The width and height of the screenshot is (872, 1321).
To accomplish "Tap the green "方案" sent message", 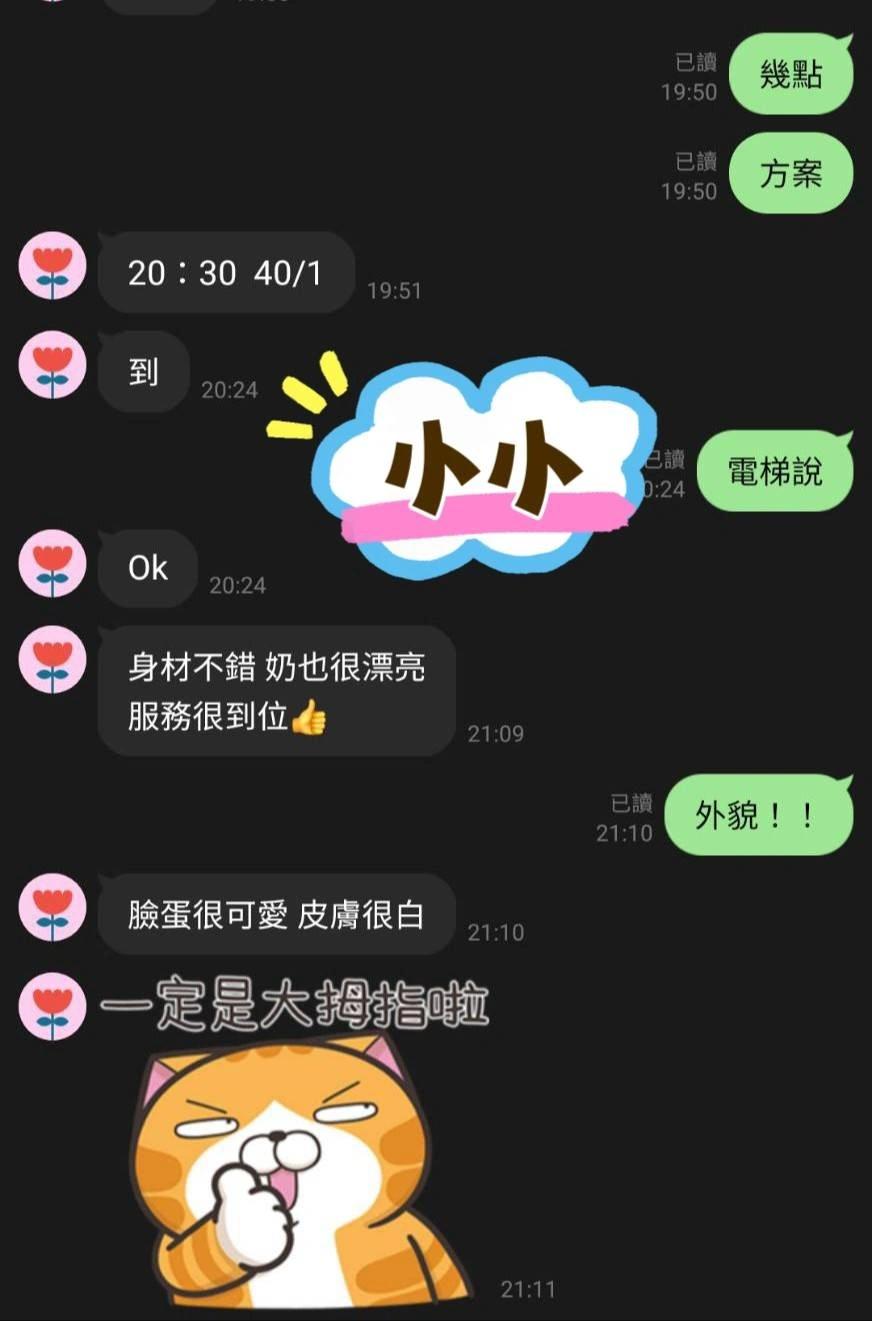I will 790,174.
